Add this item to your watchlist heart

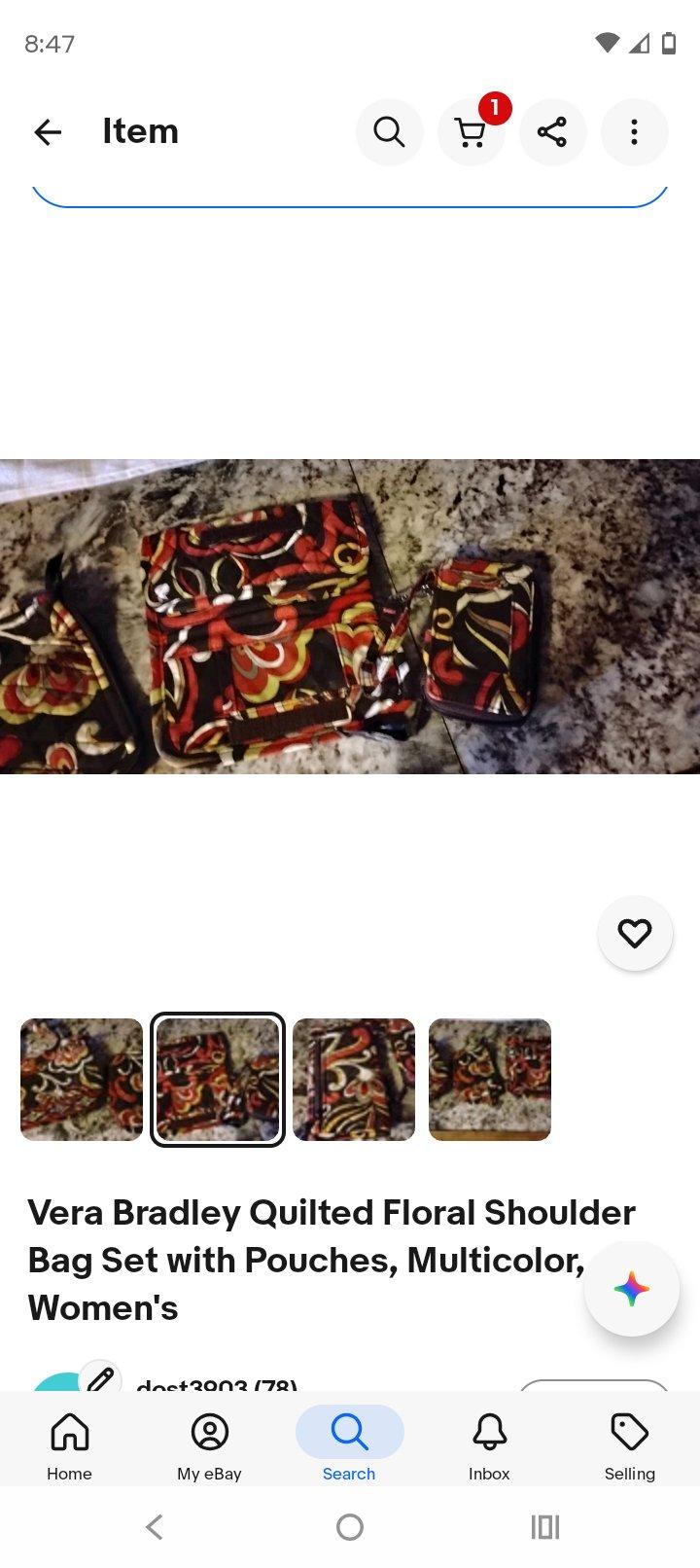tap(635, 932)
